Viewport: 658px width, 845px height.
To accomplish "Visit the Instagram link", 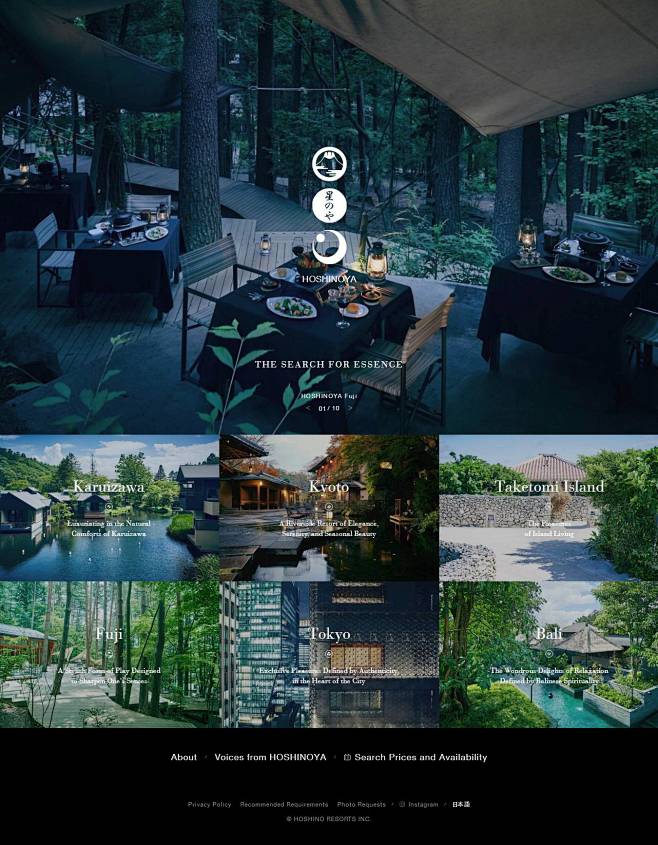I will (419, 804).
